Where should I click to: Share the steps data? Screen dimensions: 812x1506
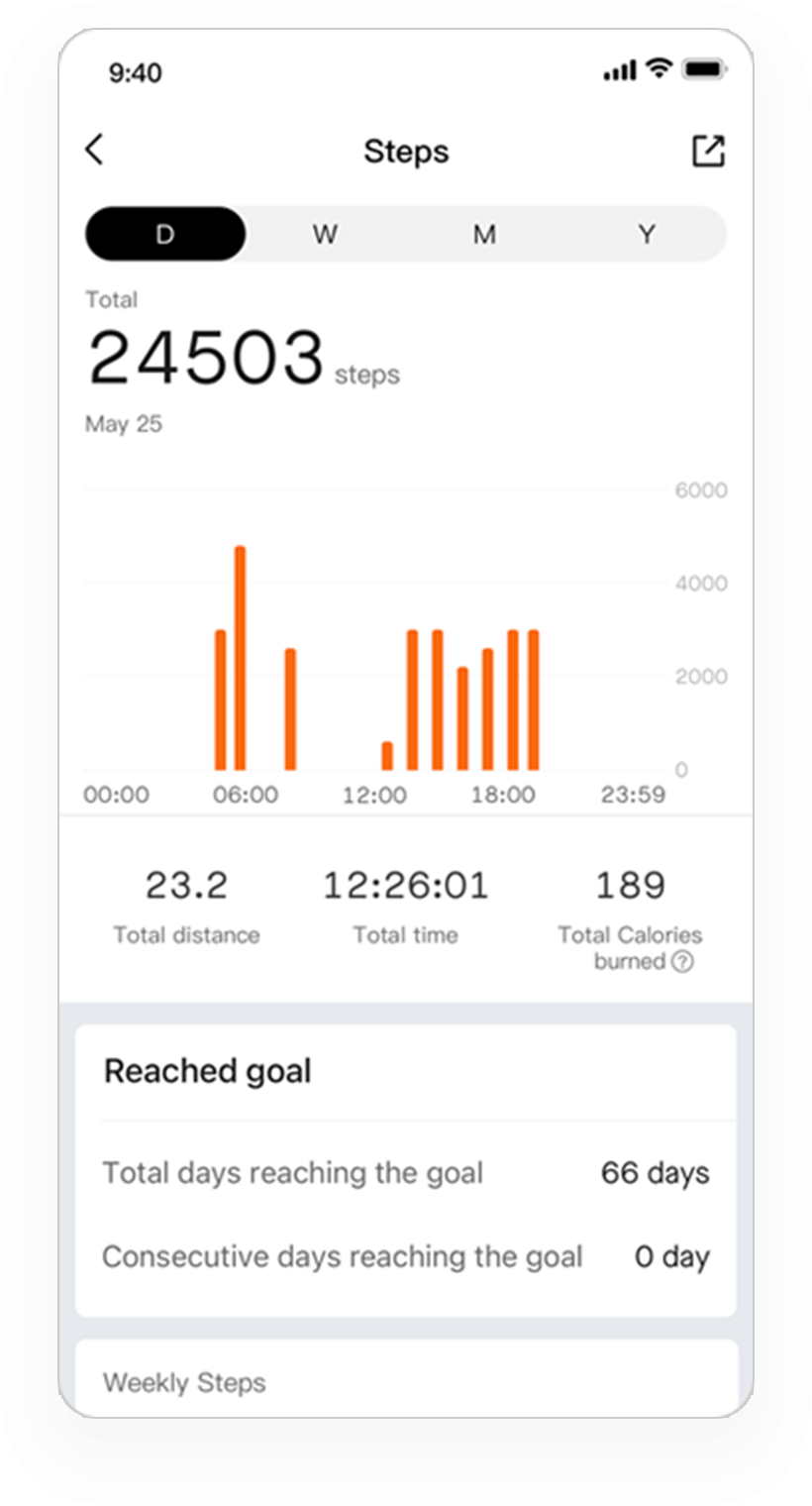(x=708, y=151)
